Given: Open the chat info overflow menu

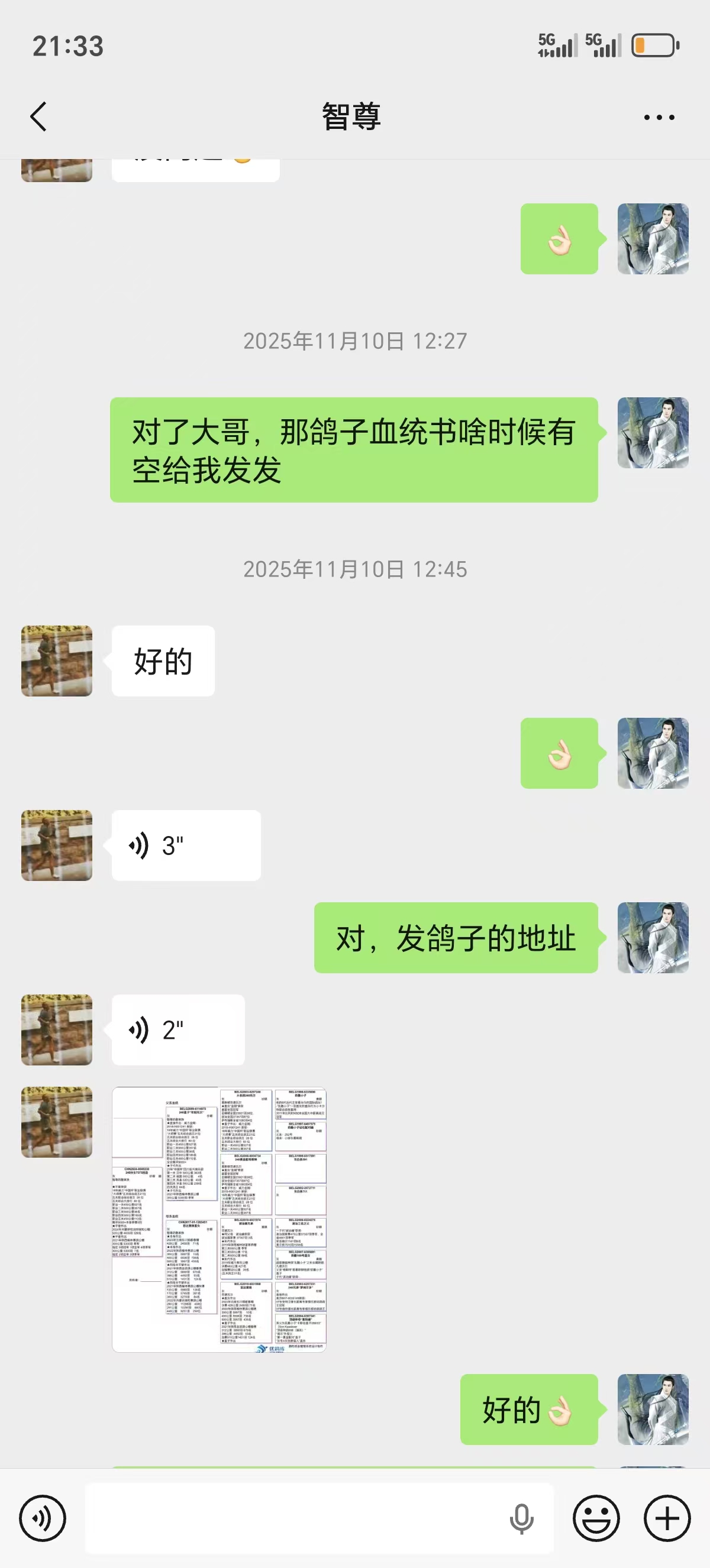Looking at the screenshot, I should [659, 117].
